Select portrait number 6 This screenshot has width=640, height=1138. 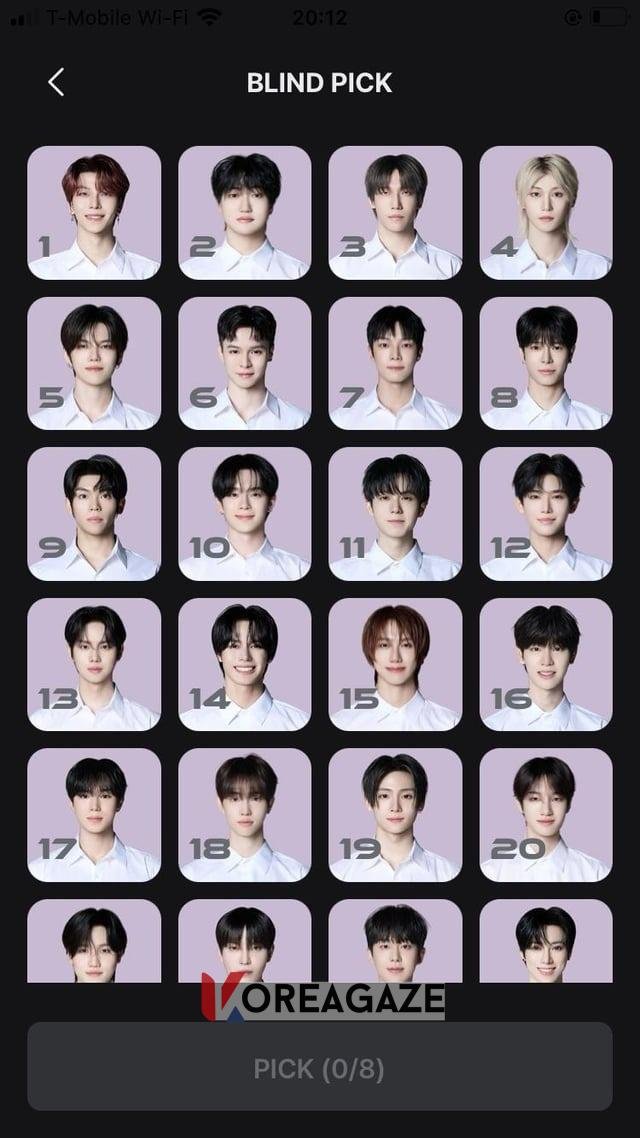point(245,363)
